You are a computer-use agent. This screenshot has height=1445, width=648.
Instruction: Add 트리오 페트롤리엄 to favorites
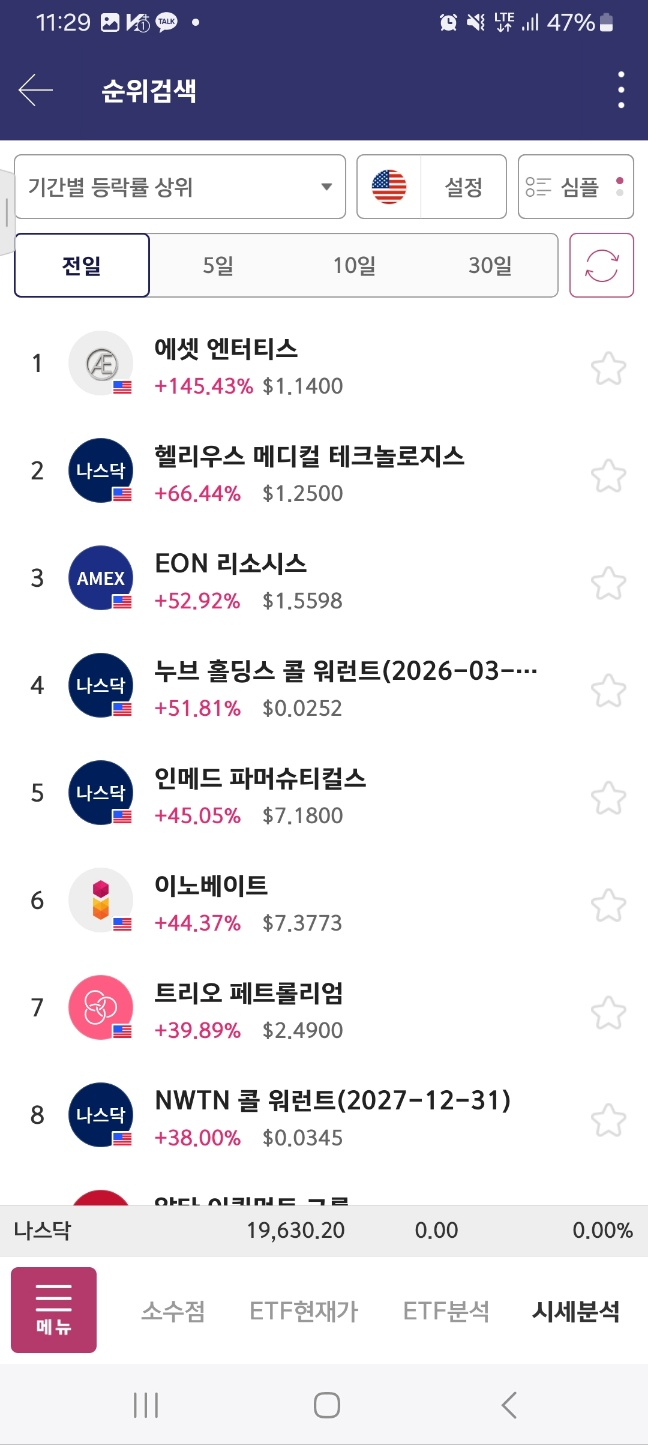coord(608,1012)
